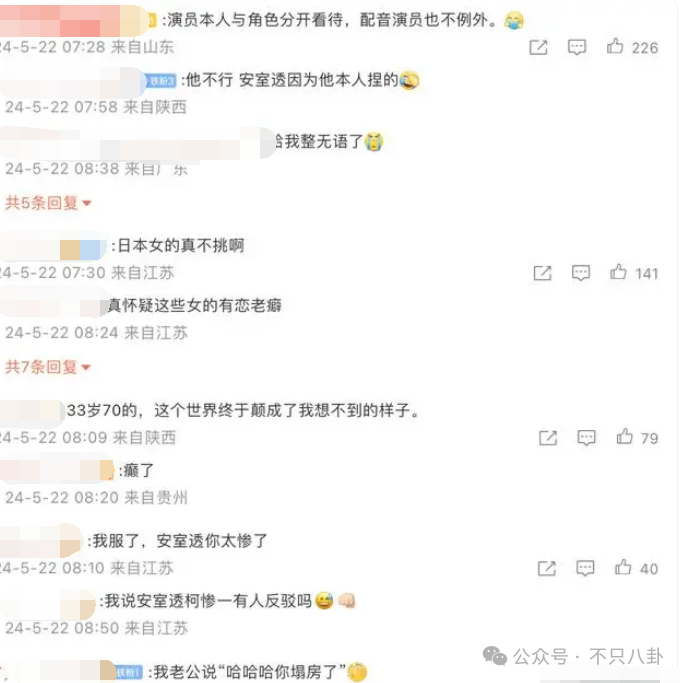Reply to the comment 我服了，安室透你太惨了
The image size is (685, 683).
pyautogui.click(x=586, y=568)
